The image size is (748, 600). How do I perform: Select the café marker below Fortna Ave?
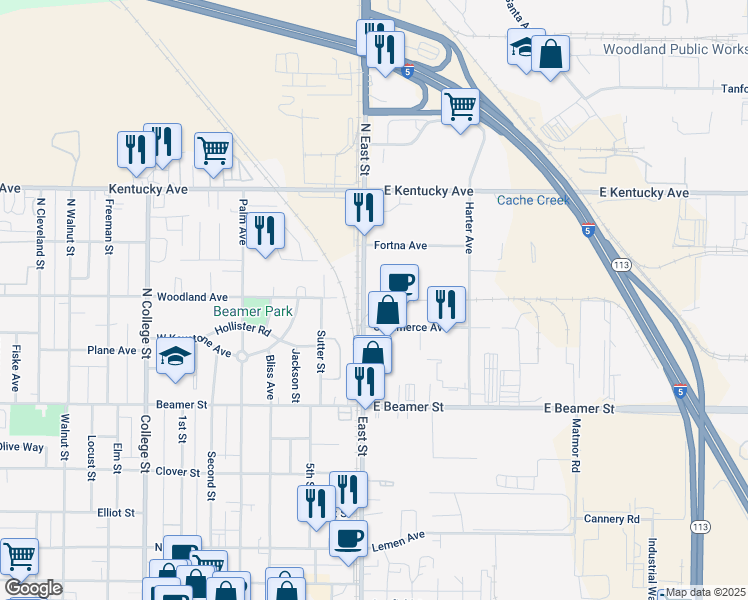(399, 282)
